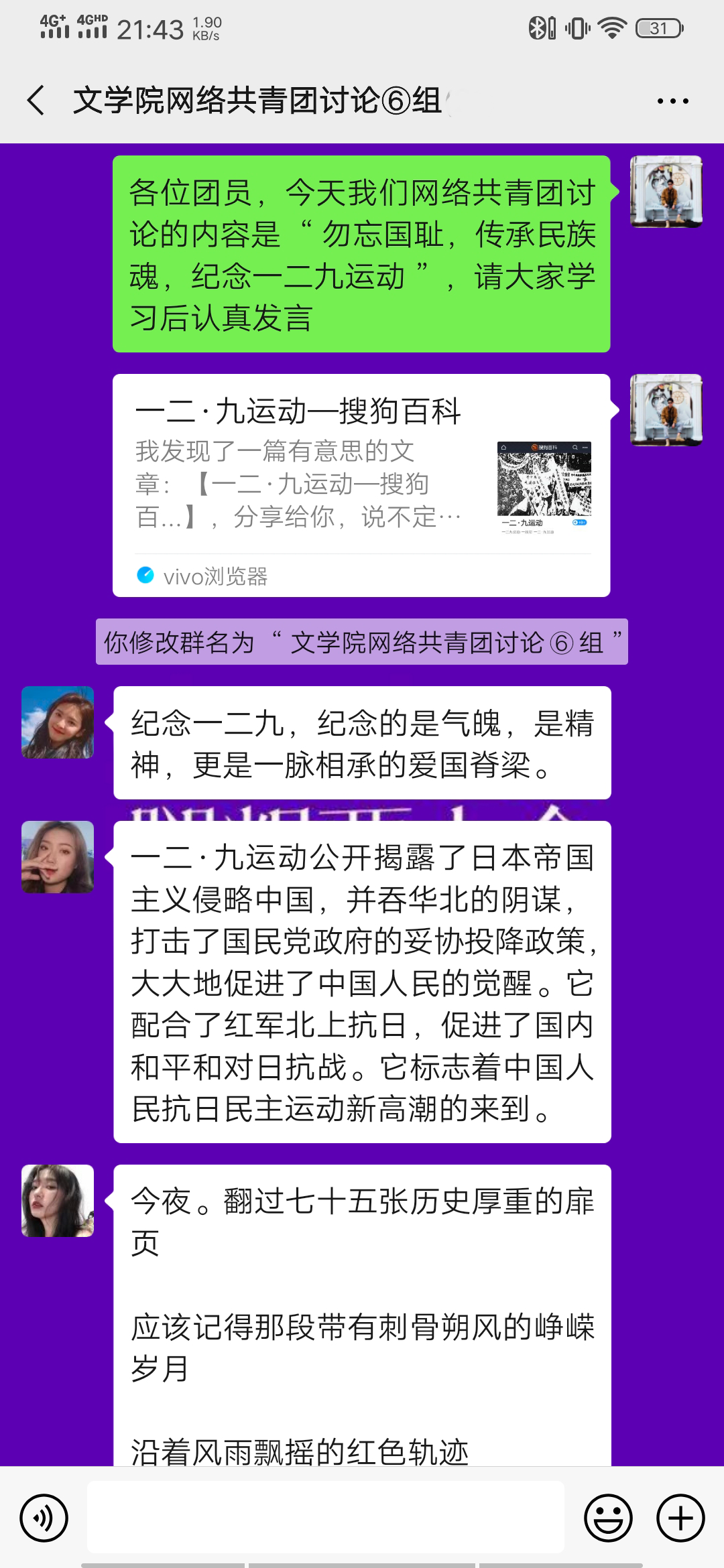View avatar of sender of 纪念一二九 message
Image resolution: width=724 pixels, height=1568 pixels.
tap(58, 722)
